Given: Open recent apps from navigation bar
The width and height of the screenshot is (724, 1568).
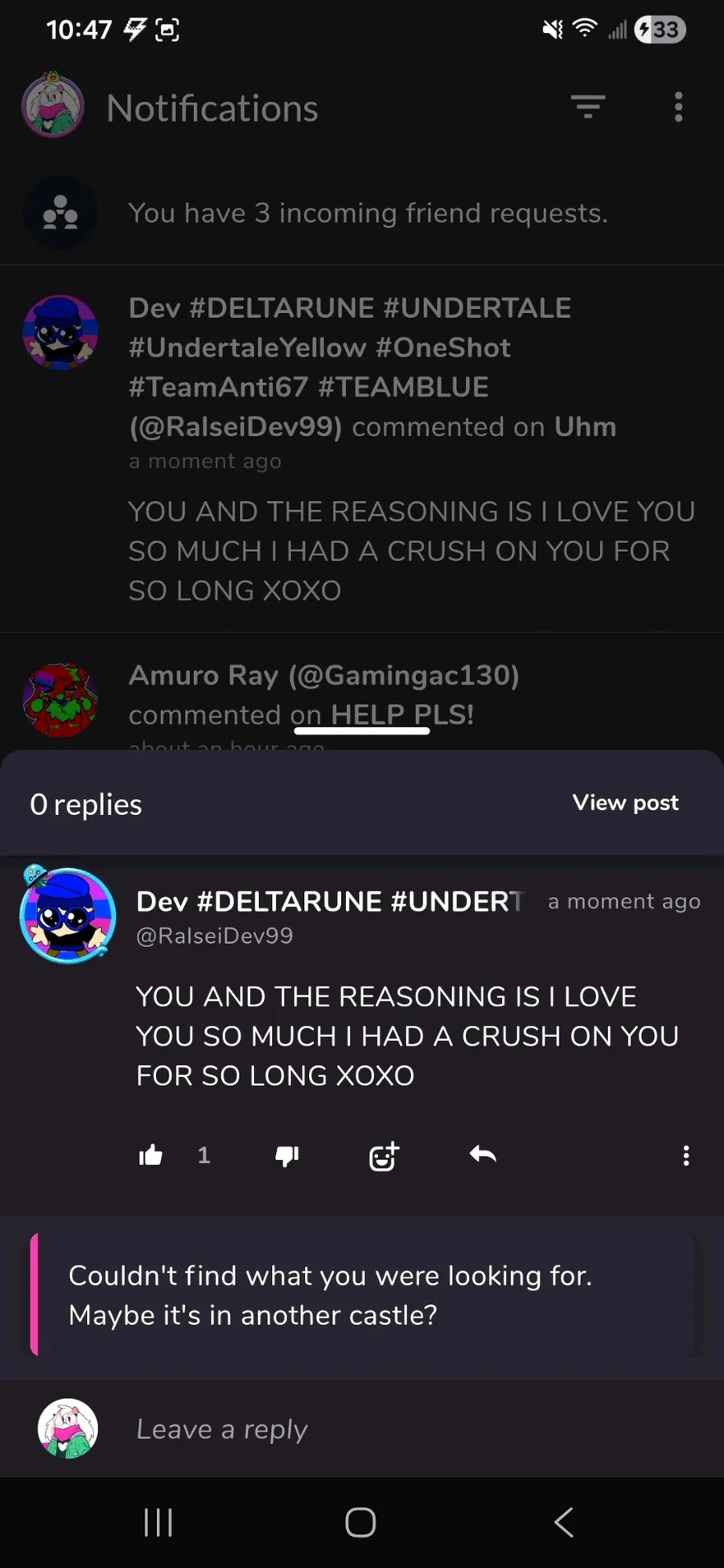Looking at the screenshot, I should 158,1521.
